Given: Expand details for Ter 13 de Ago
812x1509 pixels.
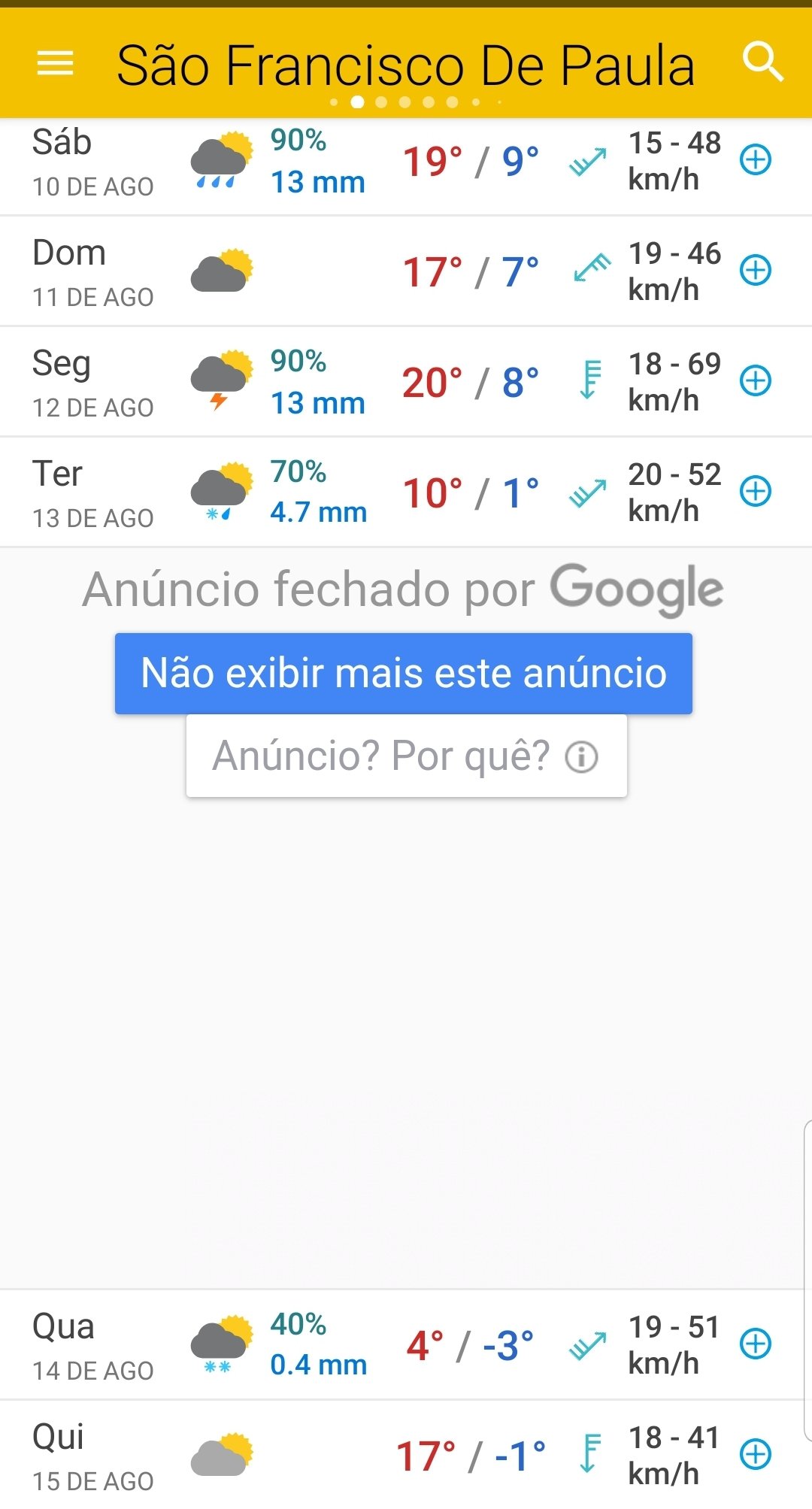Looking at the screenshot, I should coord(756,491).
